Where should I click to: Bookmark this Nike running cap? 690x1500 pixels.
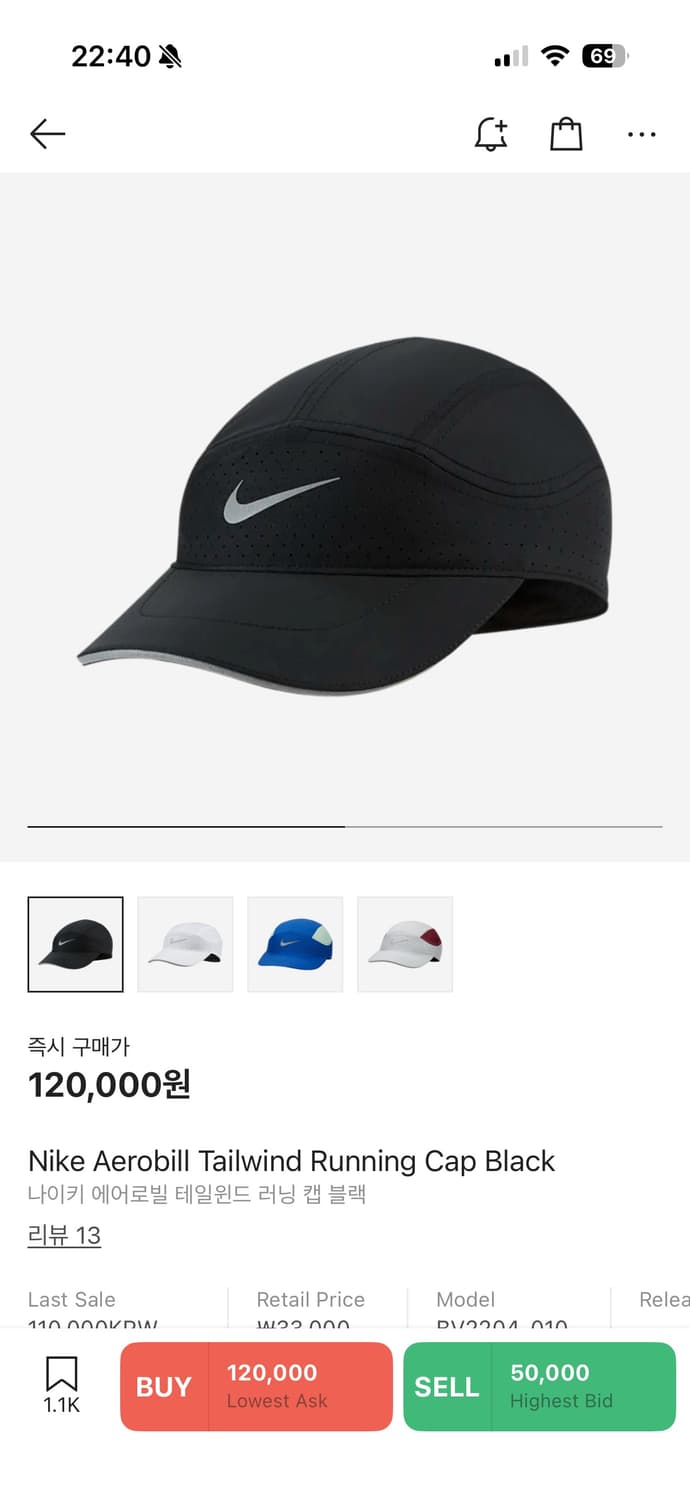click(x=61, y=1384)
